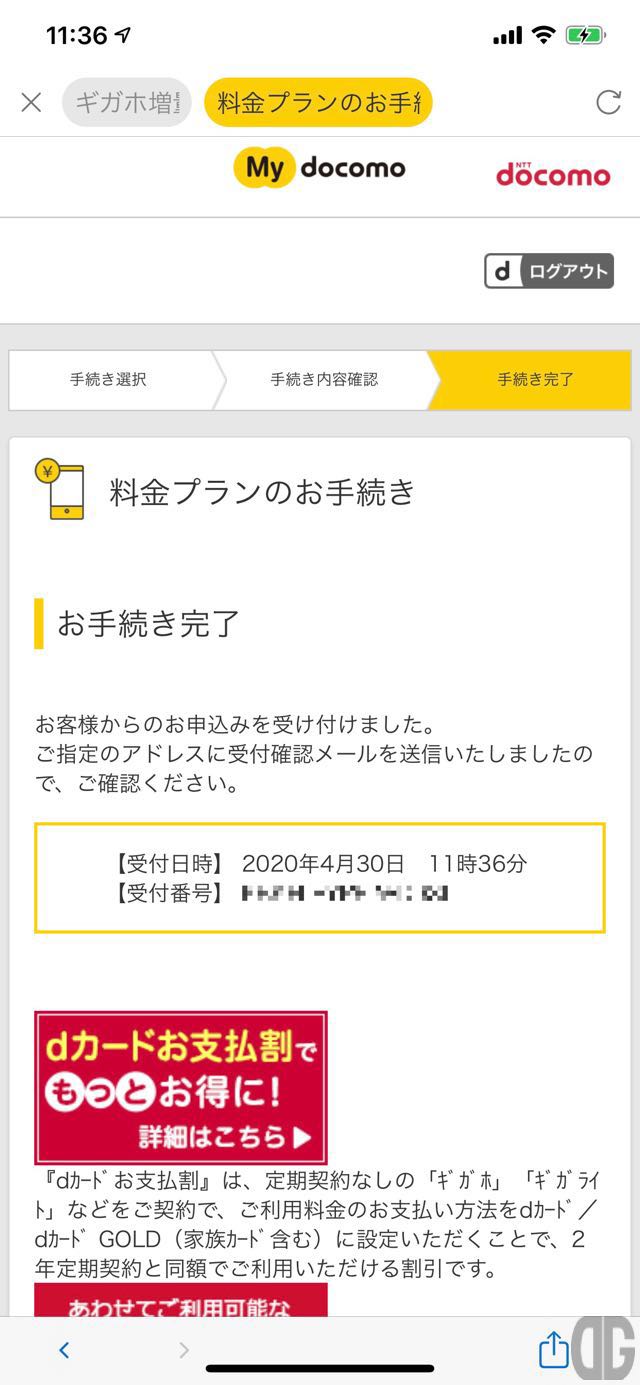This screenshot has width=640, height=1385.
Task: Open the My docomo home logo
Action: (320, 168)
